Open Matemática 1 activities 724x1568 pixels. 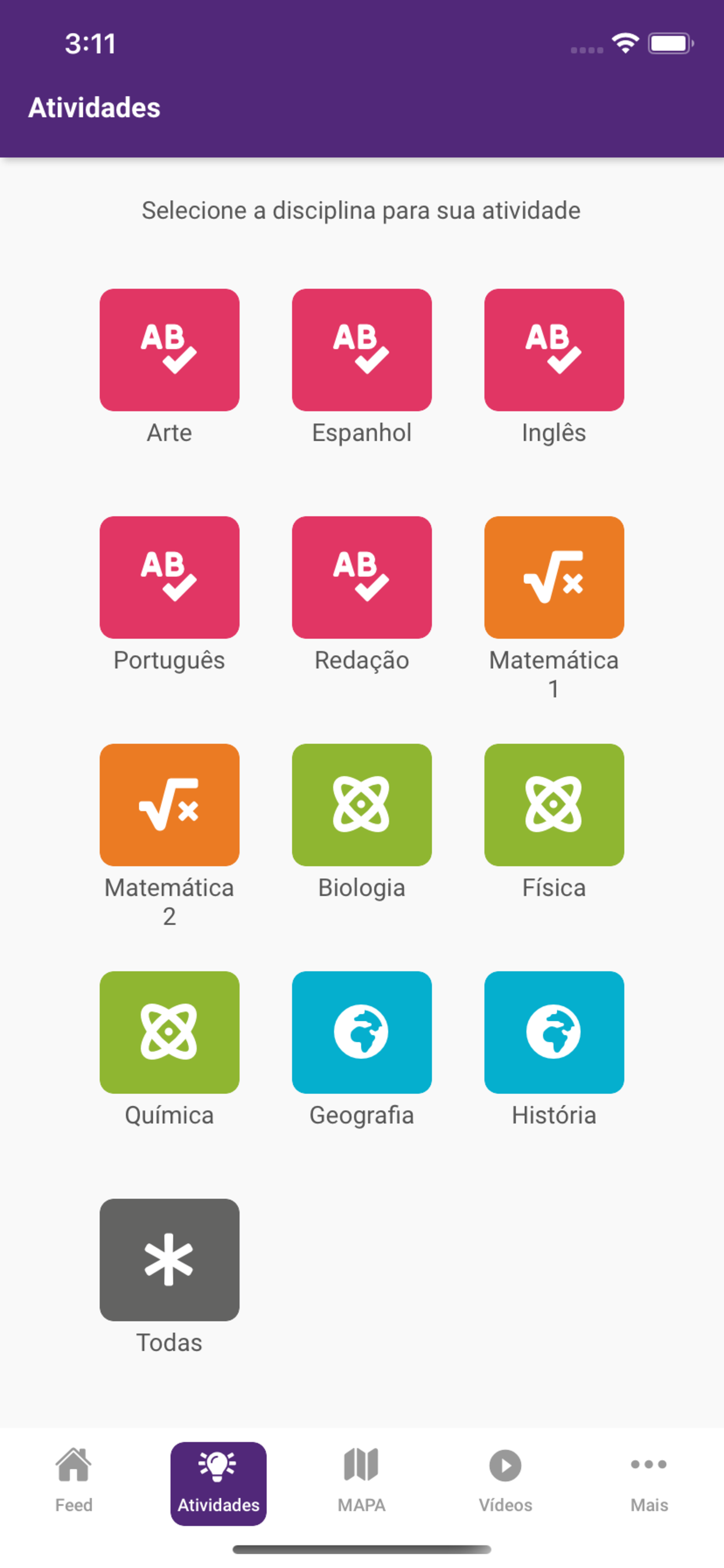point(554,577)
